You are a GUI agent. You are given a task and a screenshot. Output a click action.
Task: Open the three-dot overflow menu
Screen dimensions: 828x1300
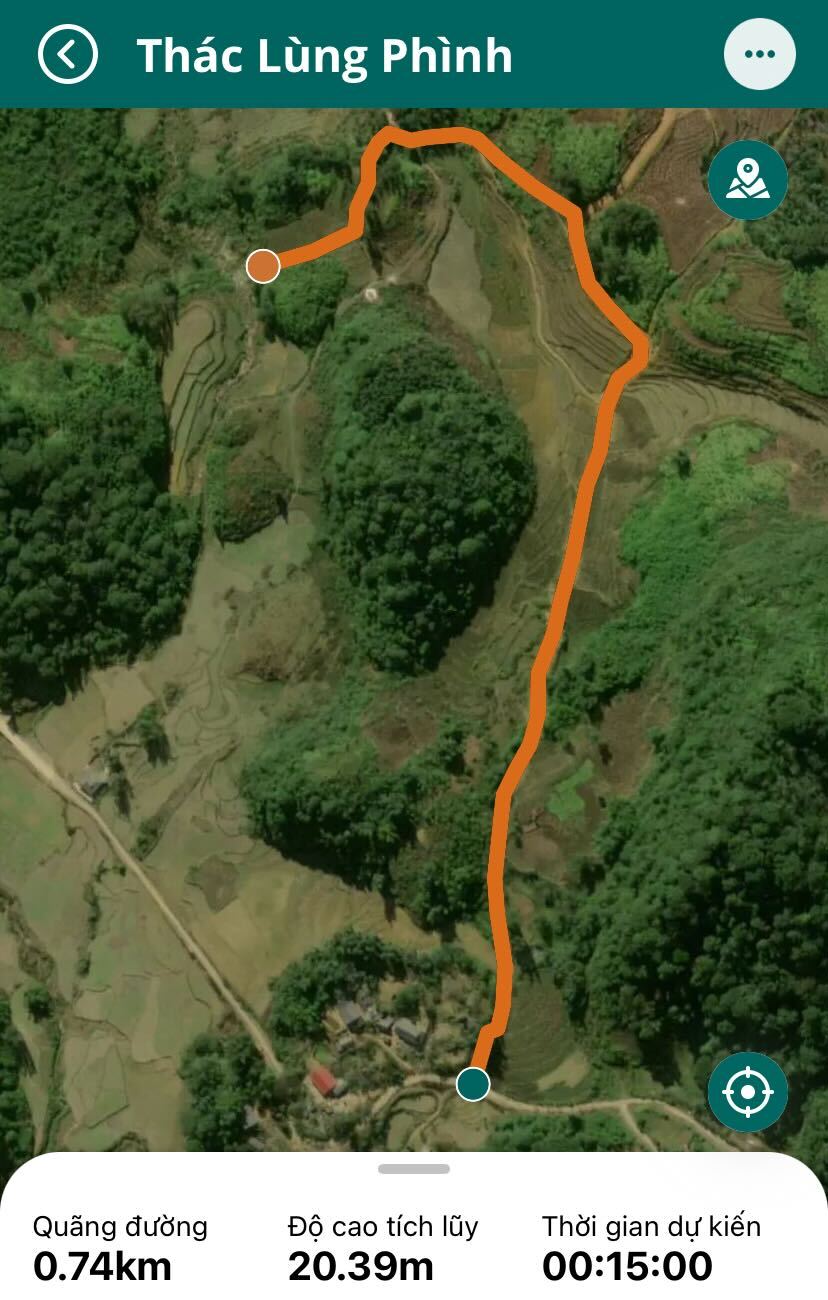point(759,54)
